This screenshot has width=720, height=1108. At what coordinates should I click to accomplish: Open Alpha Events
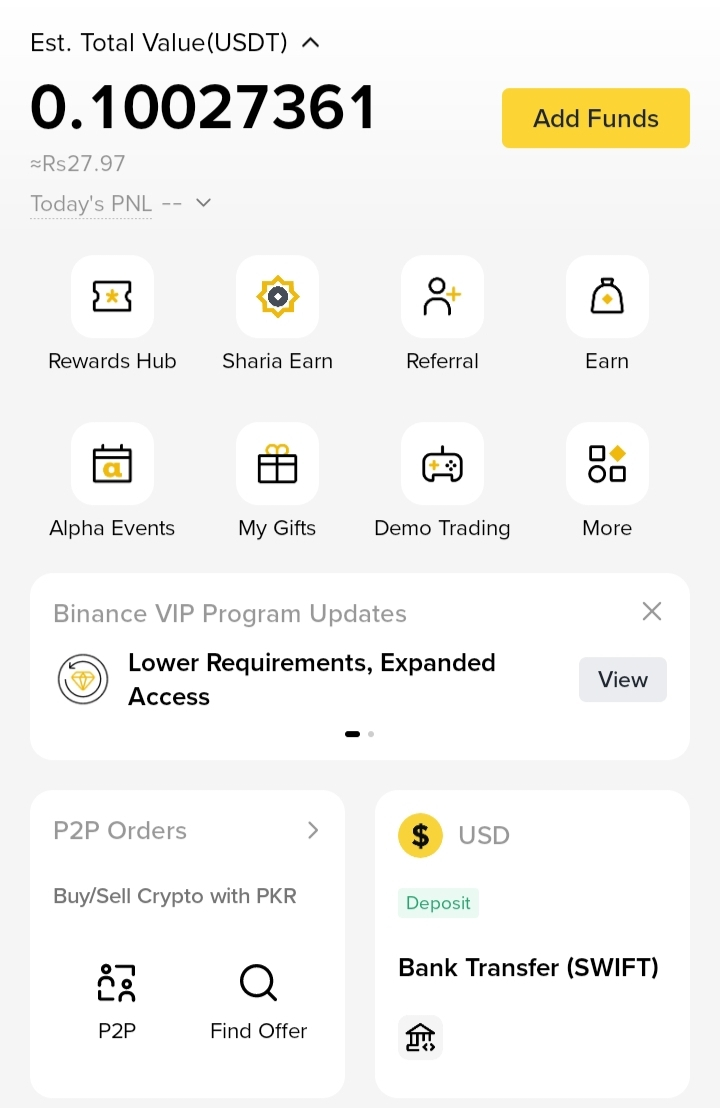(112, 464)
